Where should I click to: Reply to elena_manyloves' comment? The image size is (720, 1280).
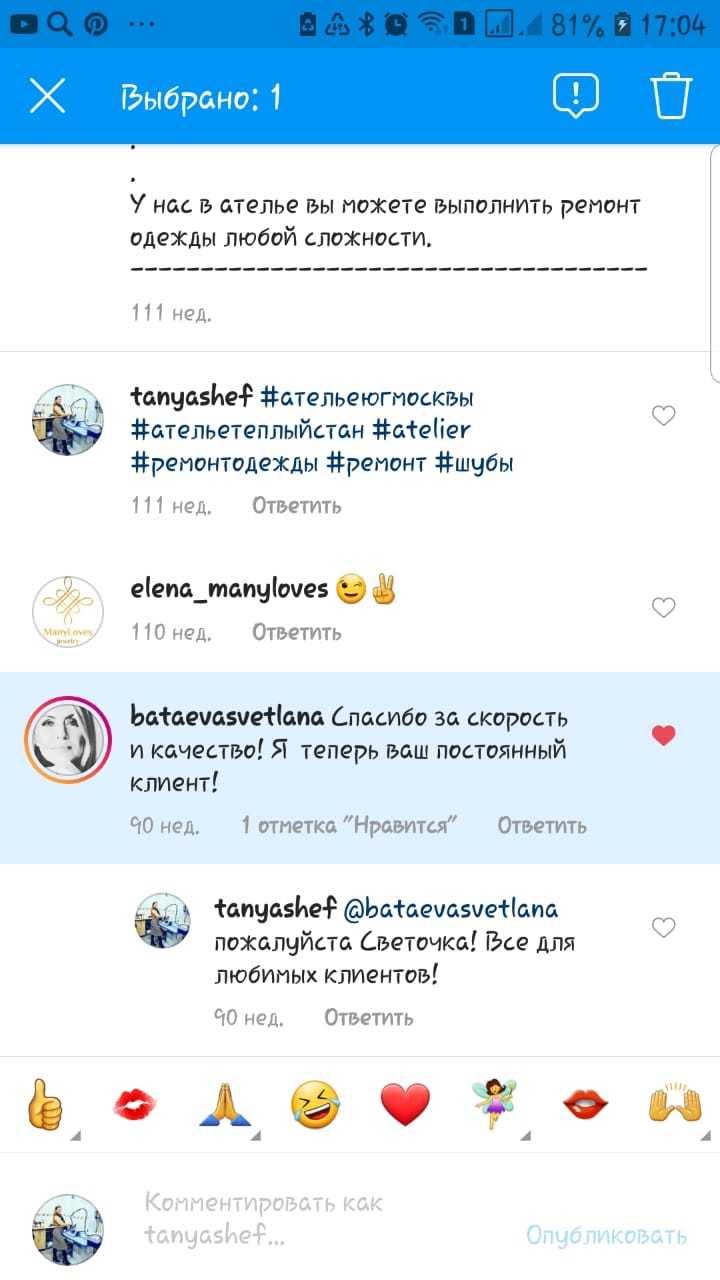(296, 632)
